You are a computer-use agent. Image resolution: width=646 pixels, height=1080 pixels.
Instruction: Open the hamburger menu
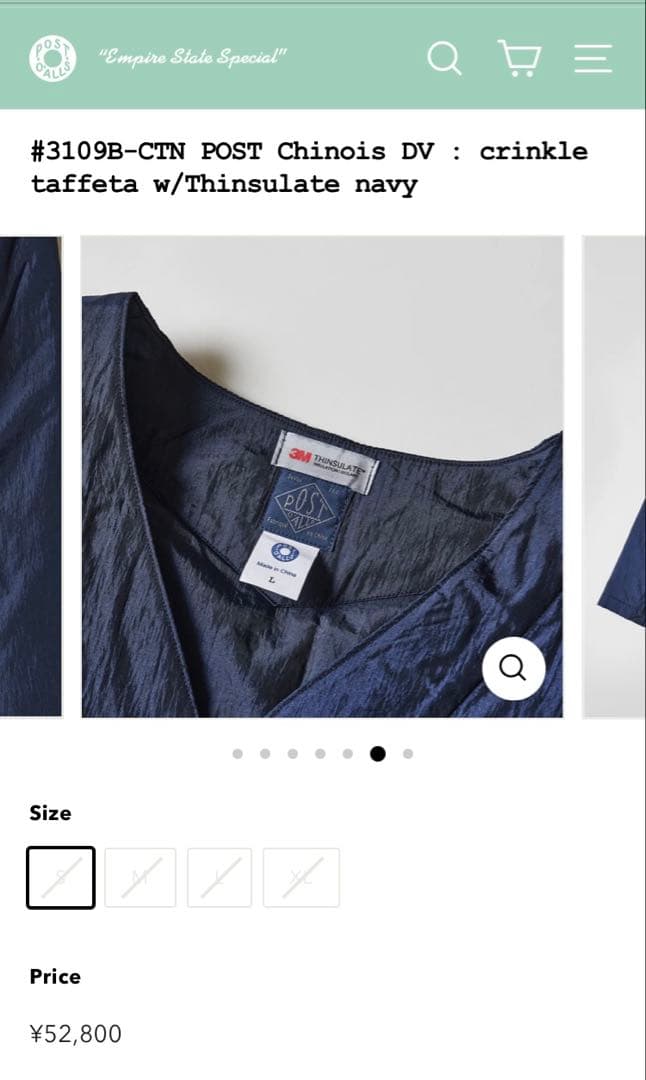(x=593, y=58)
